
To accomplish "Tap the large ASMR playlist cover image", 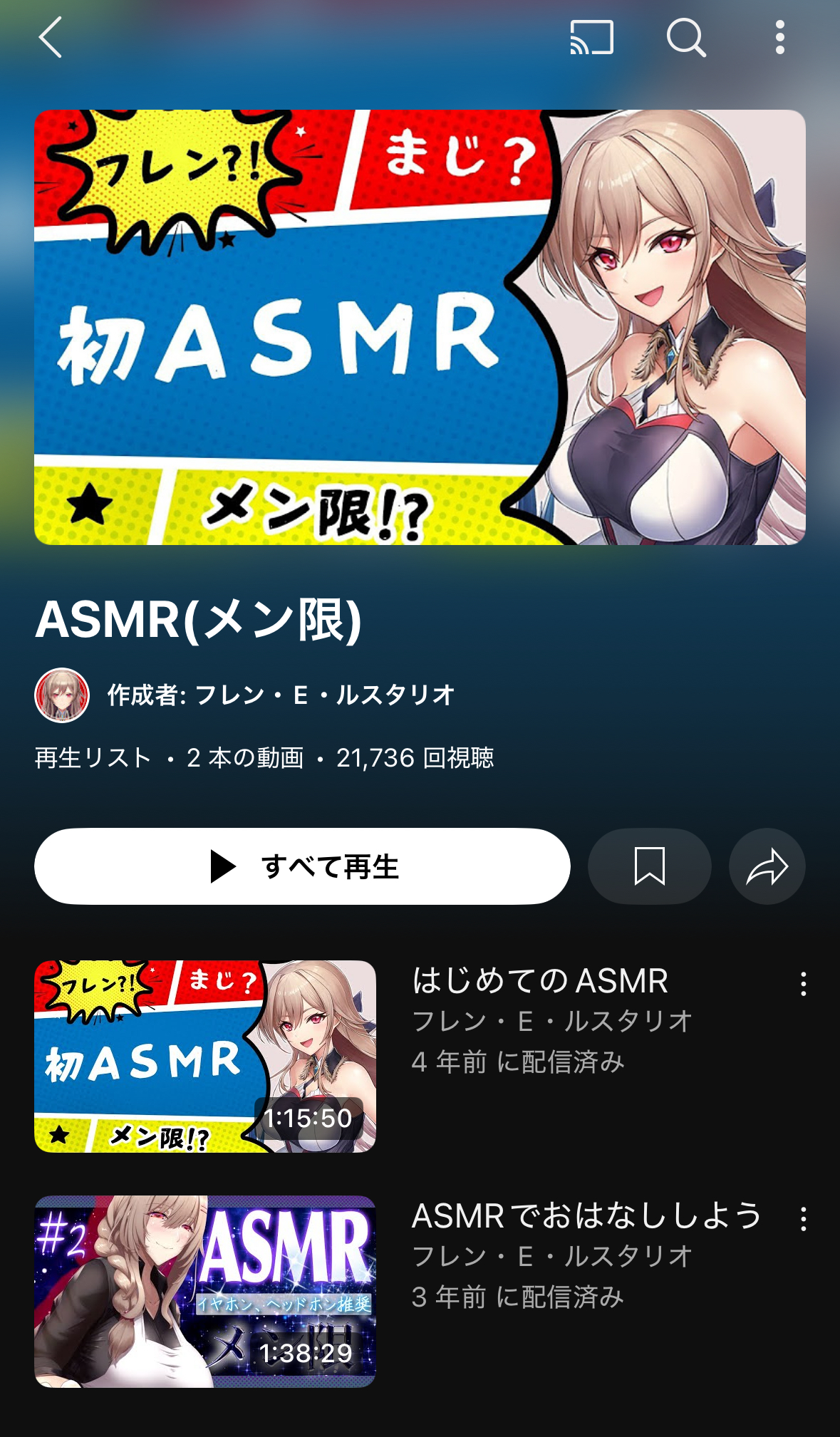I will tap(420, 327).
